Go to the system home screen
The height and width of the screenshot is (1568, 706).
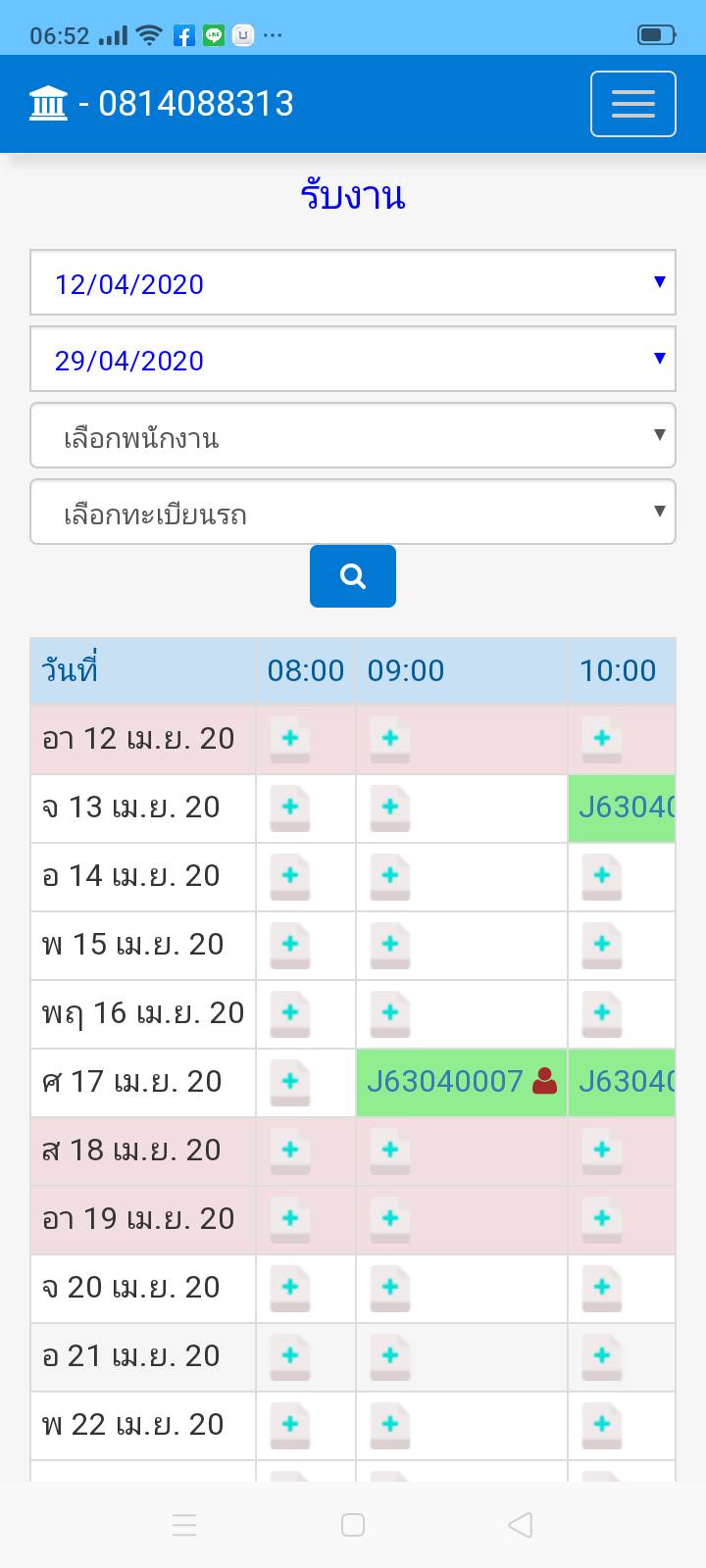353,1525
